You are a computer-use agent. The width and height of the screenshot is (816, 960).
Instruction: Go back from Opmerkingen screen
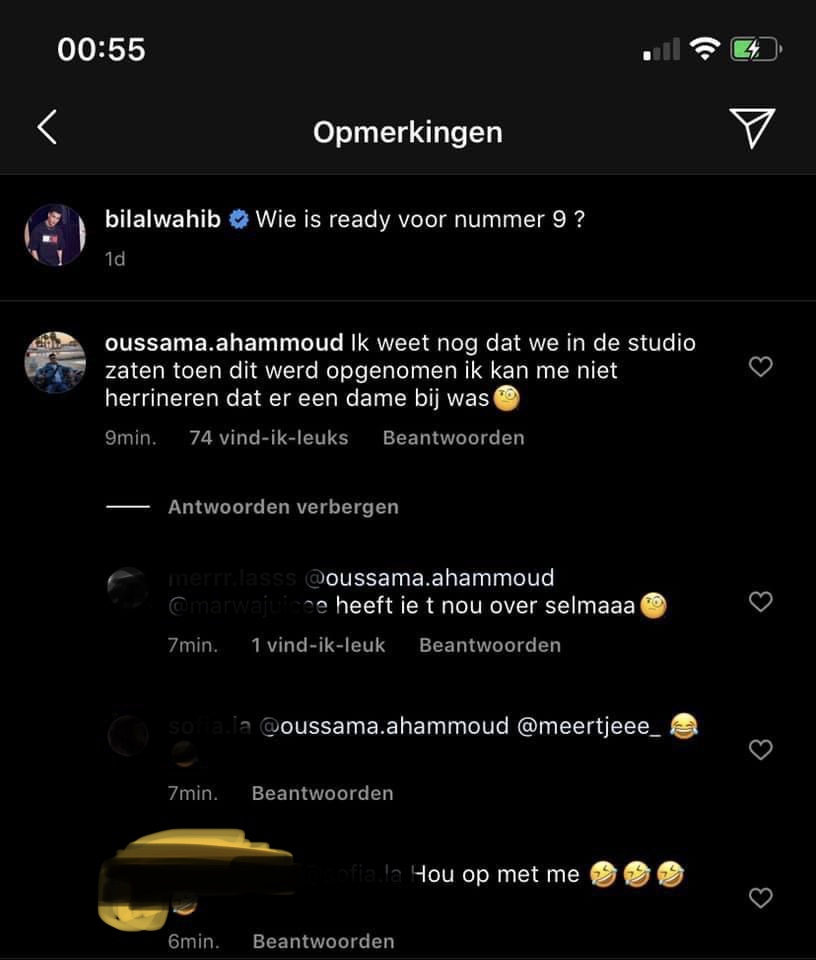click(47, 129)
